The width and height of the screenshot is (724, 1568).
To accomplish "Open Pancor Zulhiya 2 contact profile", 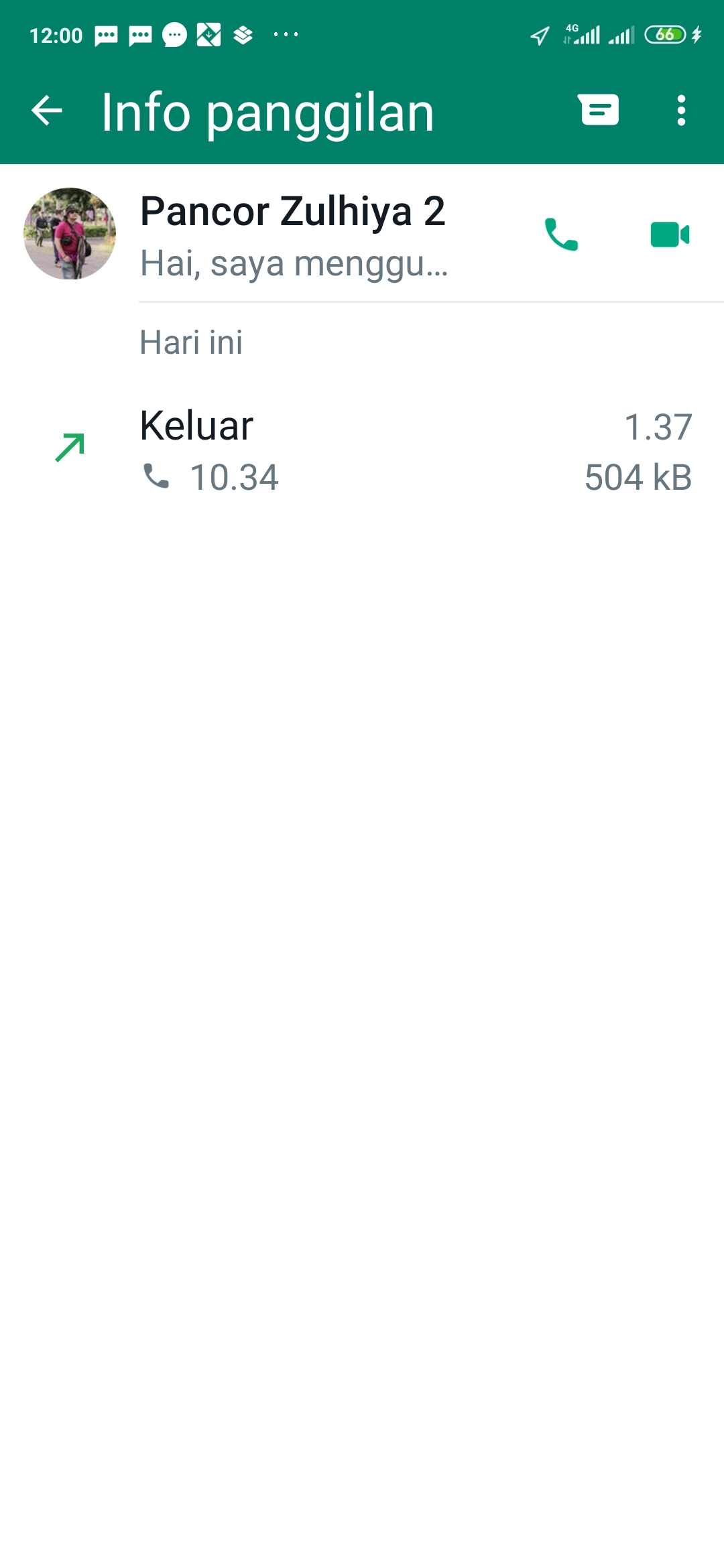I will [70, 234].
